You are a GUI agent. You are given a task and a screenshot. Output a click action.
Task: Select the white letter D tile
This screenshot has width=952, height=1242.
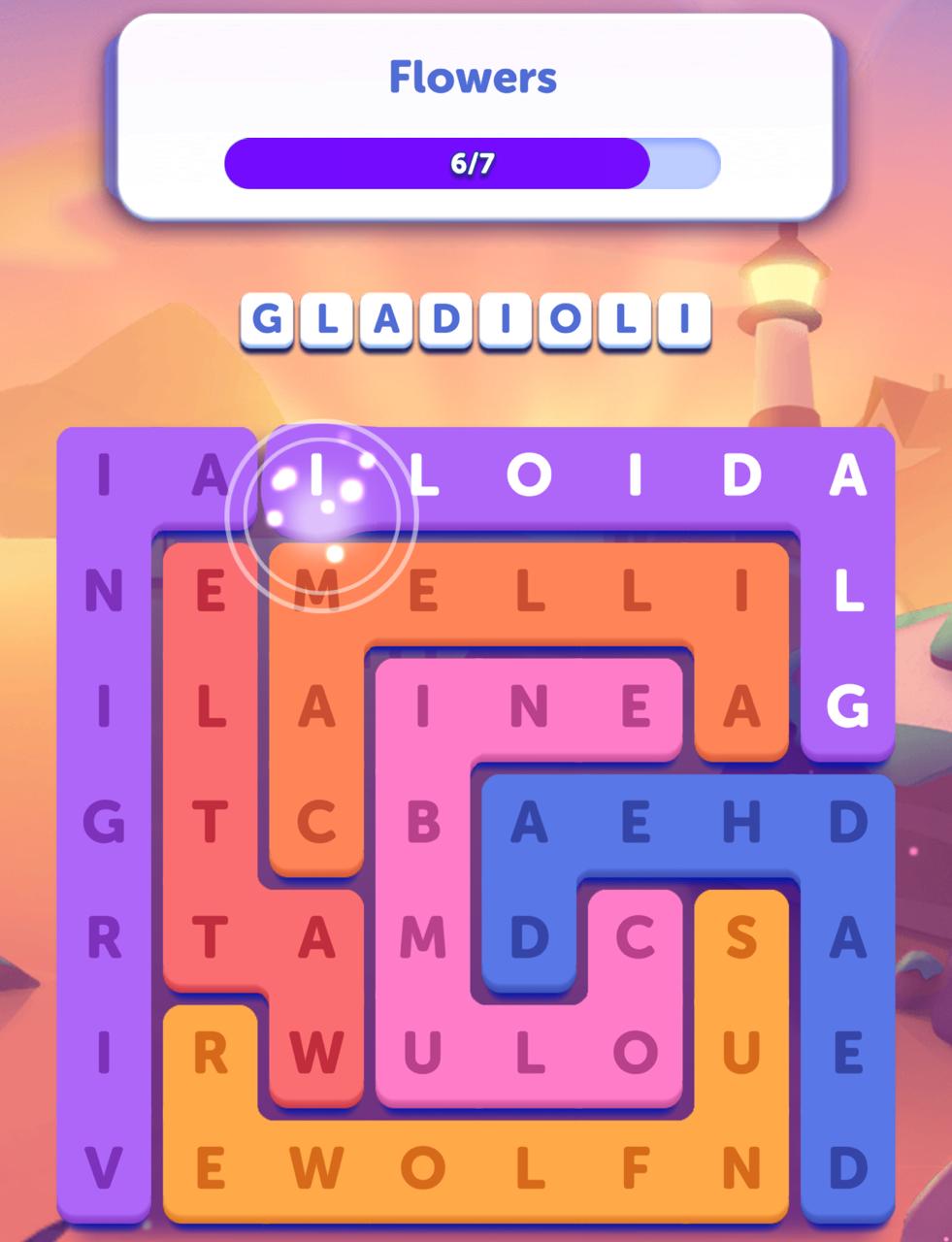click(741, 474)
